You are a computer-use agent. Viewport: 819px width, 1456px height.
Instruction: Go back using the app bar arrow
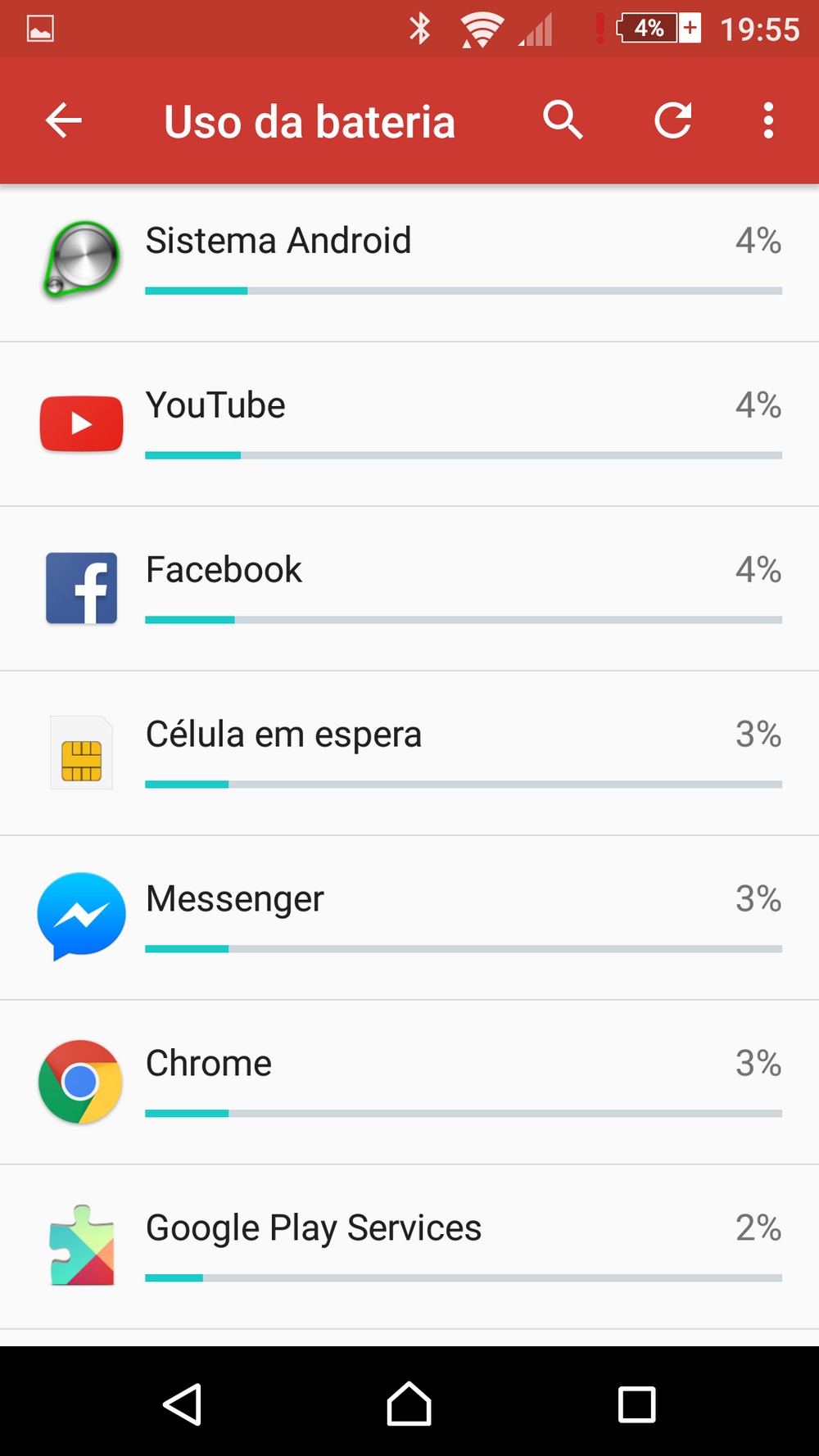64,121
